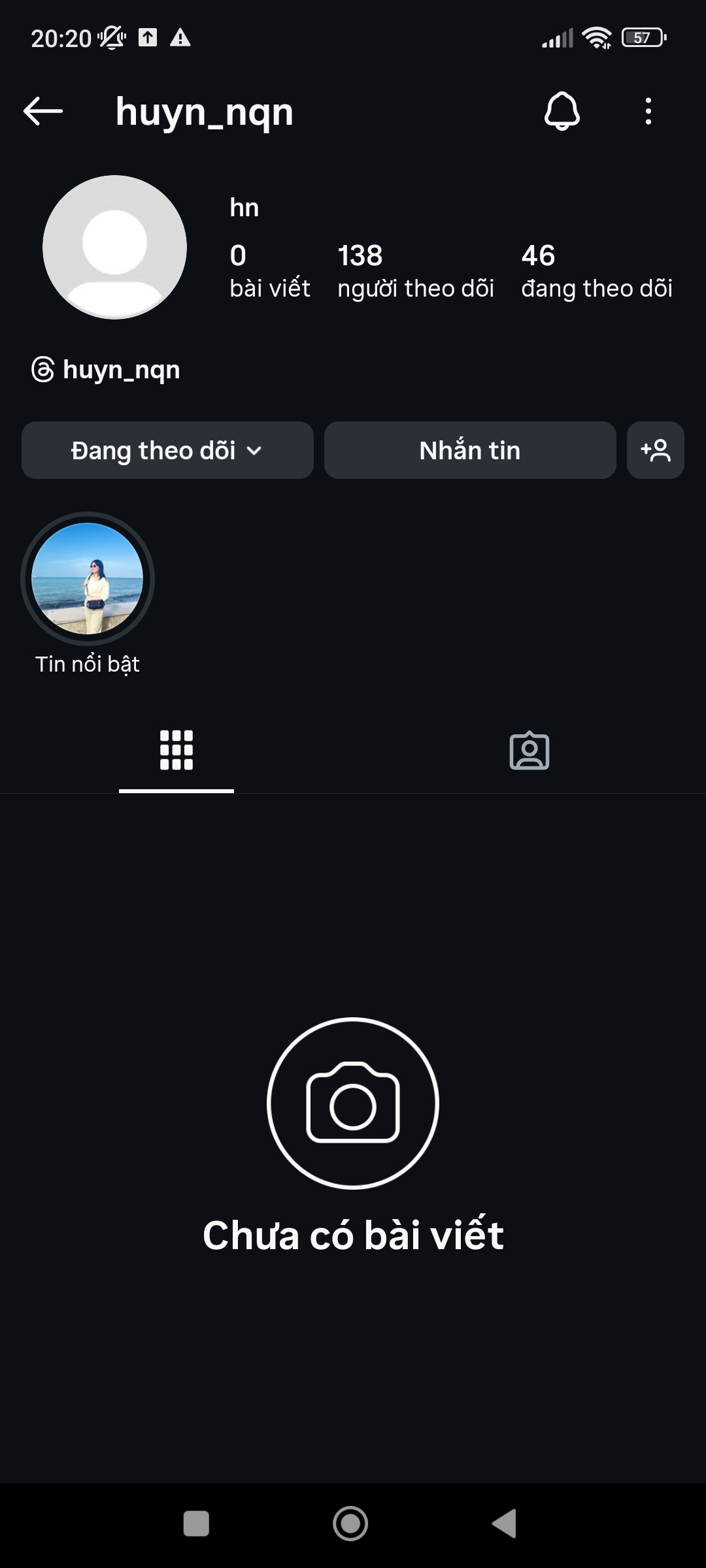Go back using the top arrow
The height and width of the screenshot is (1568, 706).
(x=43, y=111)
